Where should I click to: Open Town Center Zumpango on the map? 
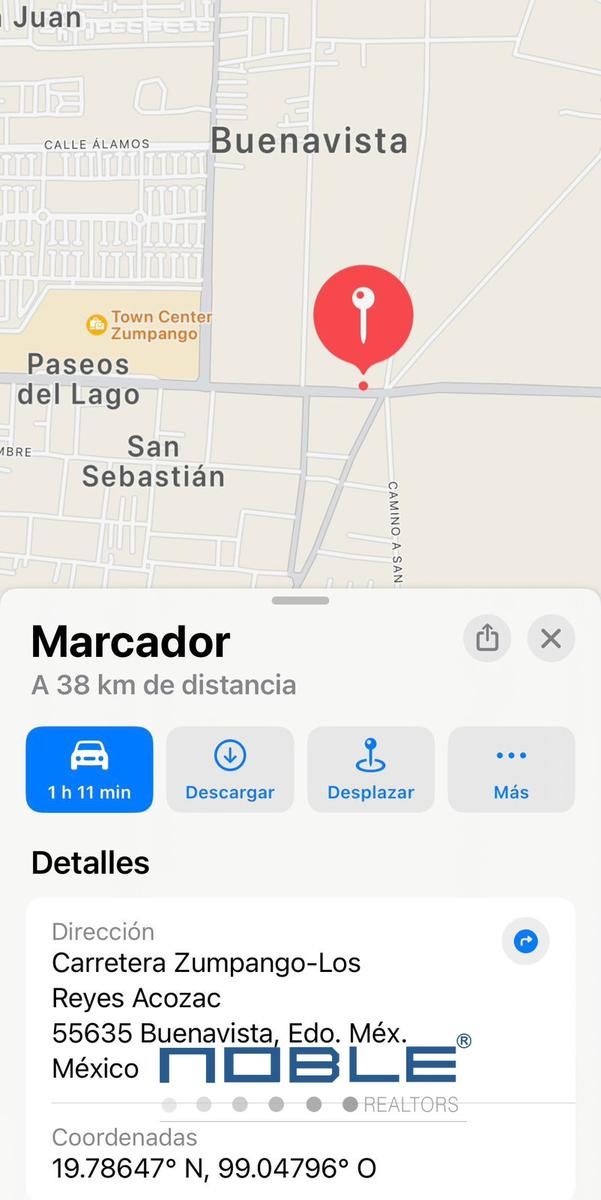click(149, 325)
